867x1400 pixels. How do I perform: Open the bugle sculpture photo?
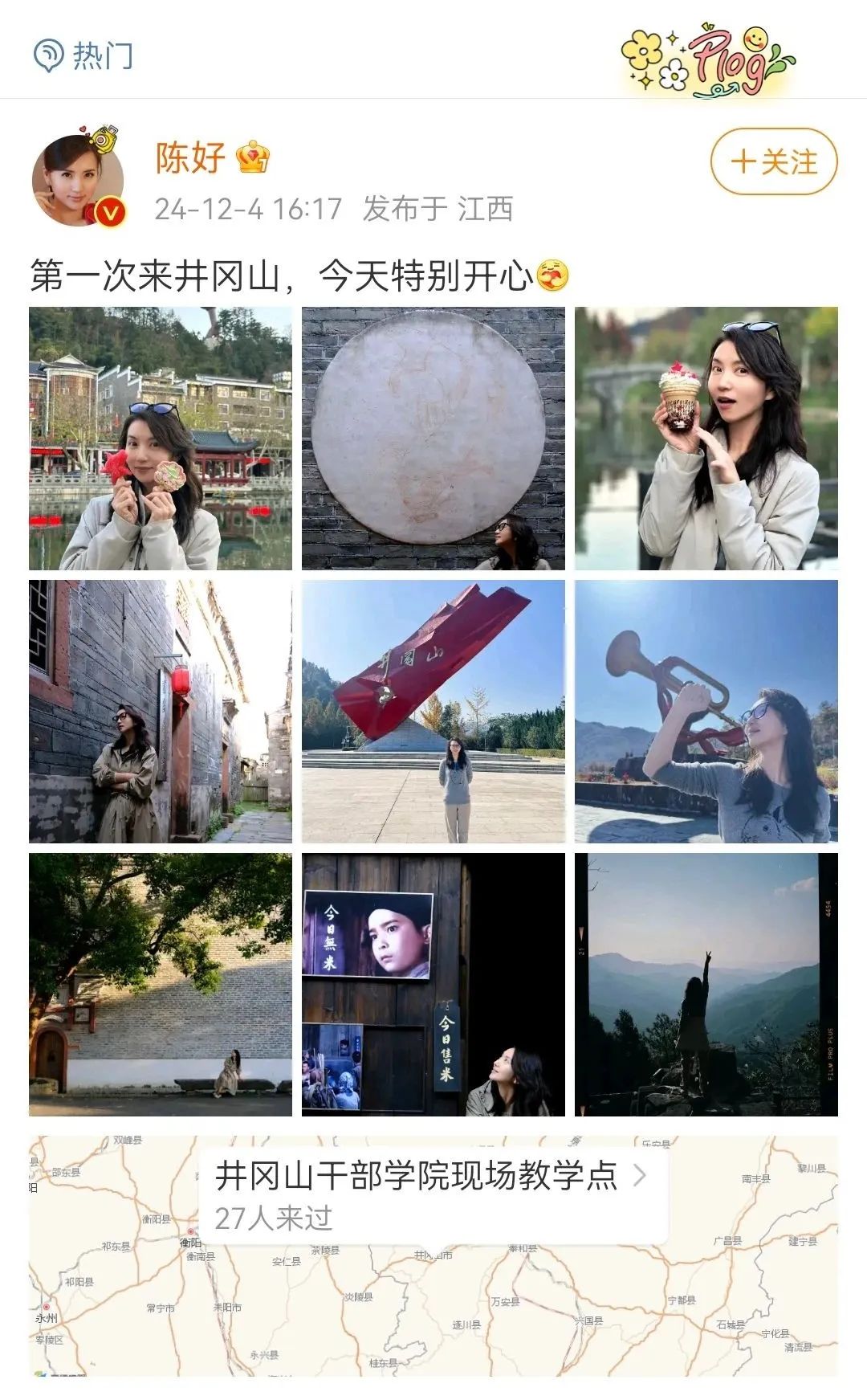(x=706, y=712)
